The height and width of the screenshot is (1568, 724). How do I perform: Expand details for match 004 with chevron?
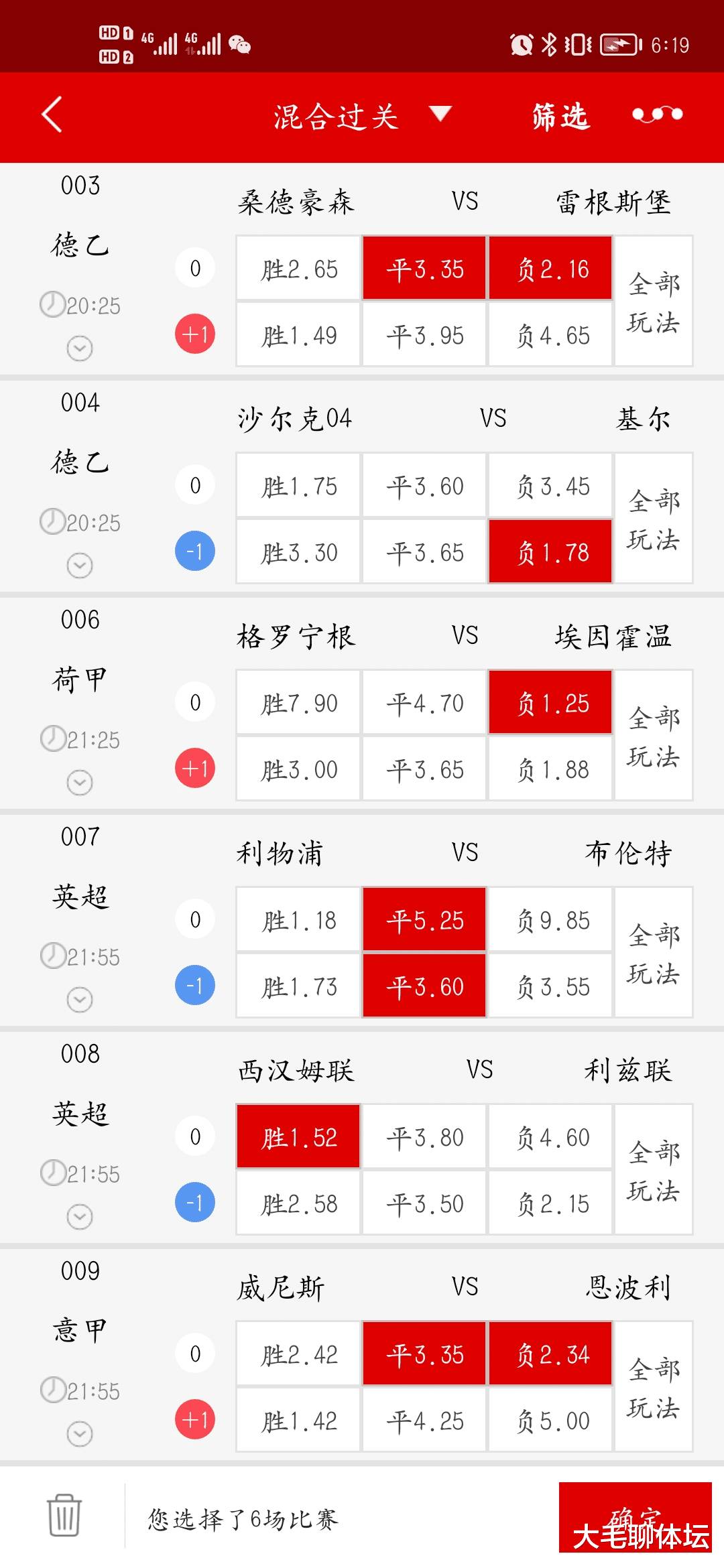(80, 565)
